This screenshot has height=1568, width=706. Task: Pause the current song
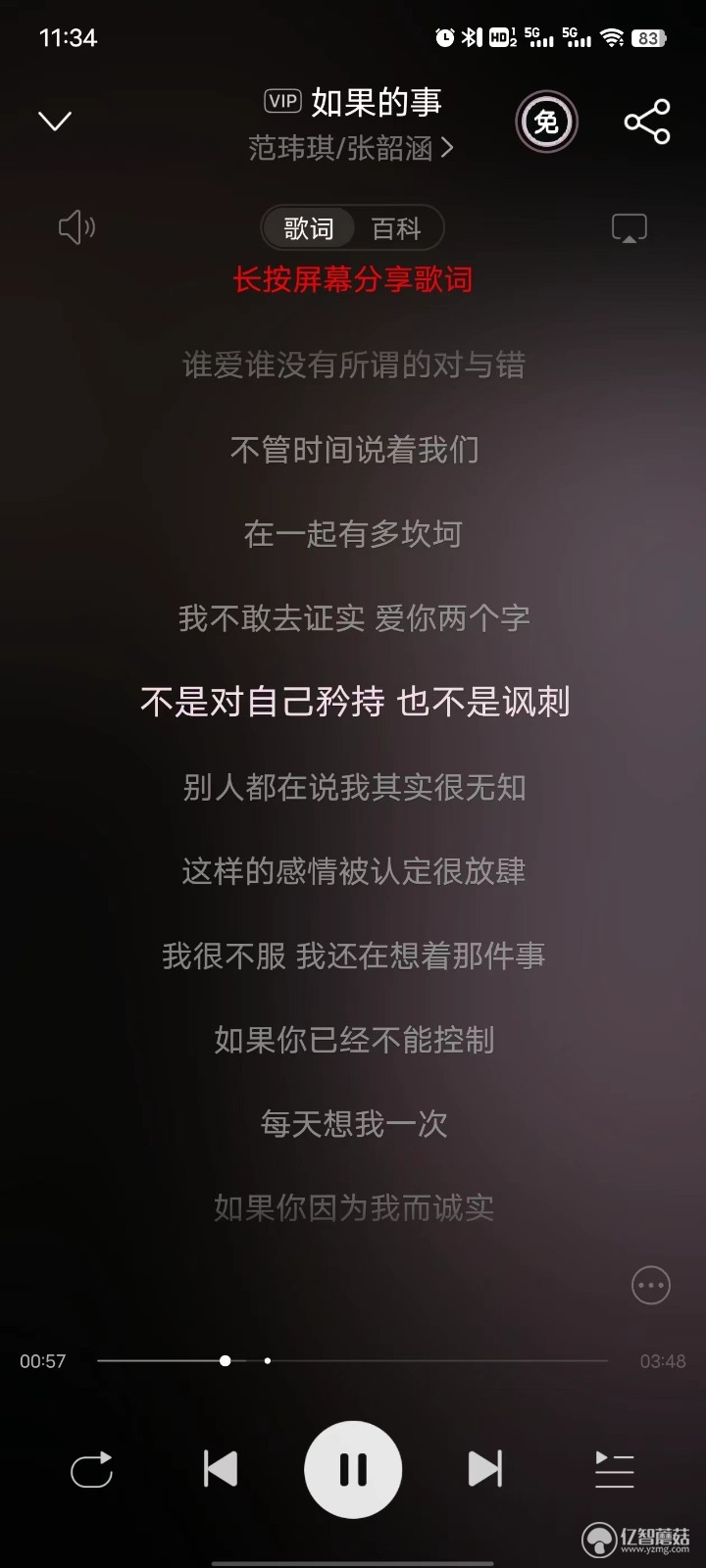353,1469
